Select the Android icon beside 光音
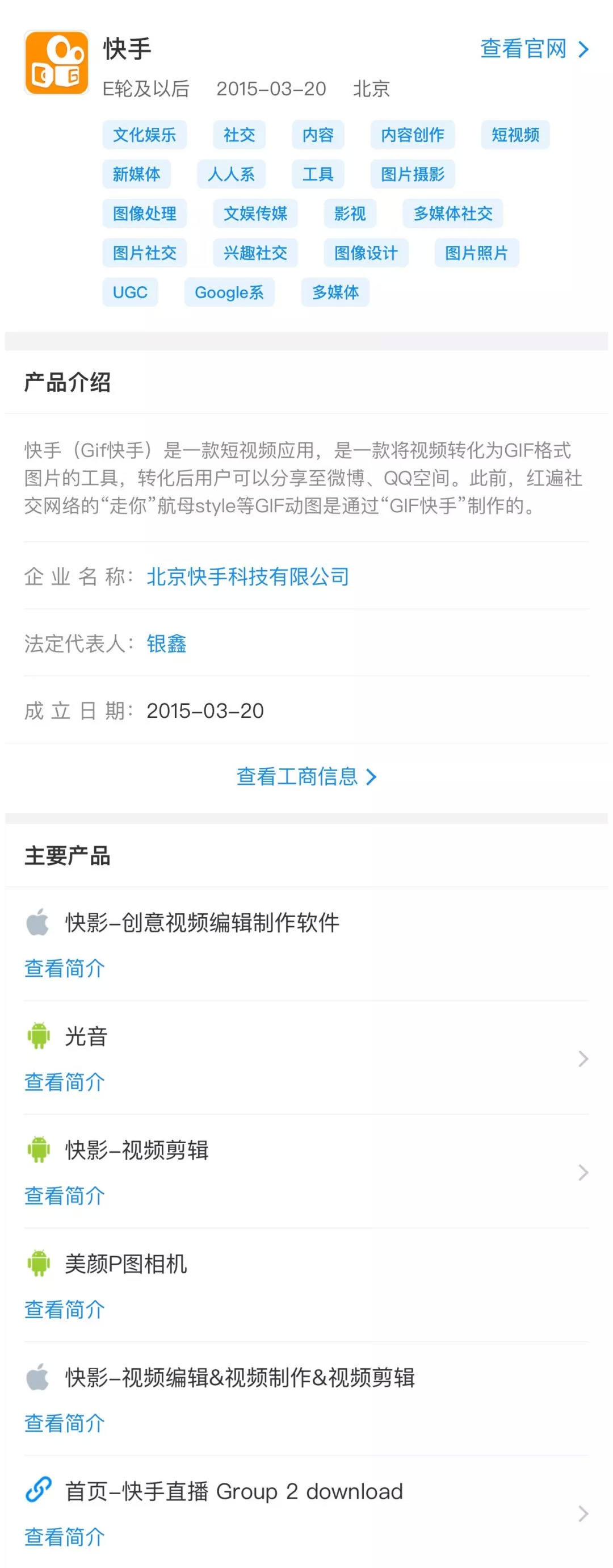 [x=39, y=1037]
